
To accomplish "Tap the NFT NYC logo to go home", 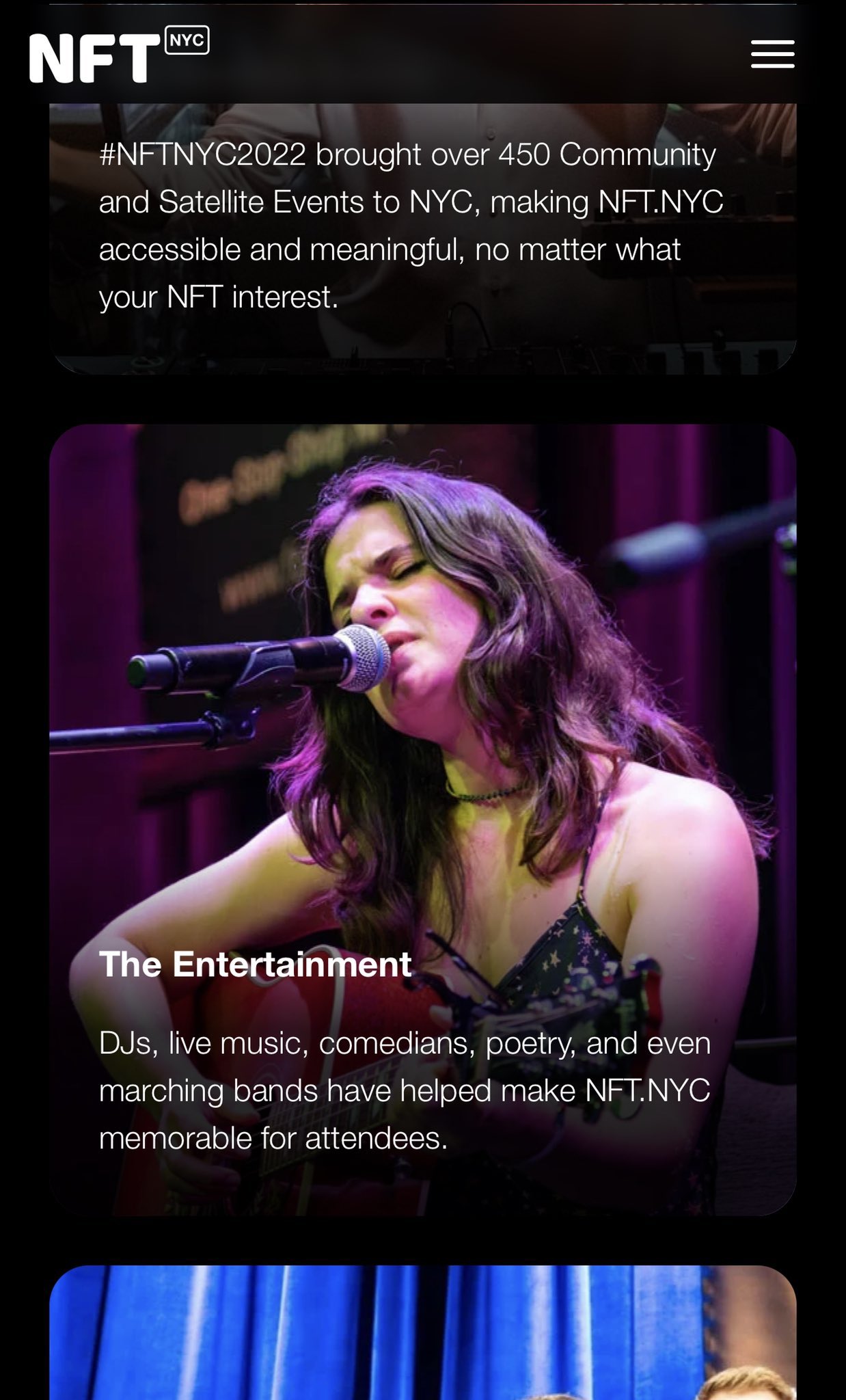I will click(118, 55).
